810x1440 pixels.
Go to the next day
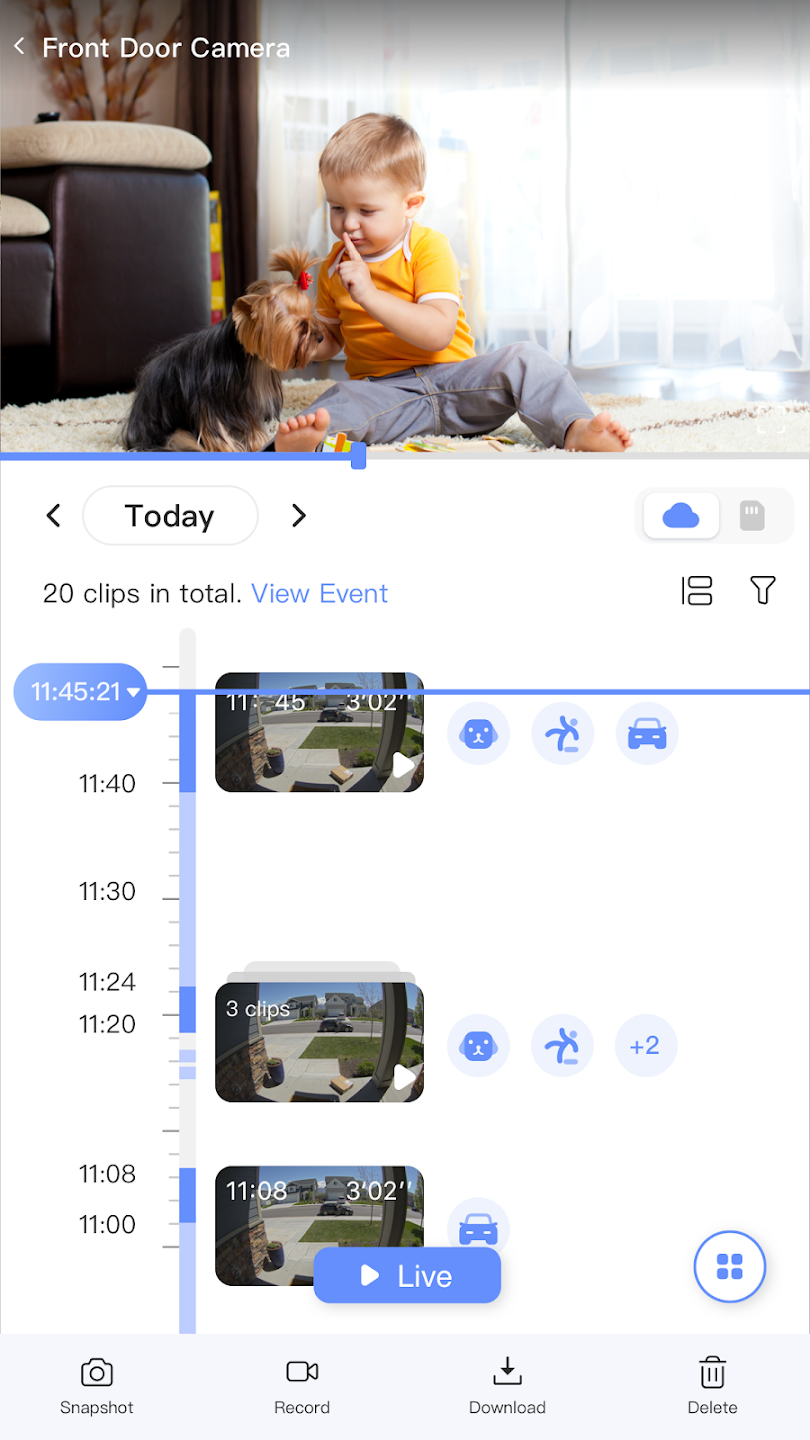pyautogui.click(x=298, y=516)
